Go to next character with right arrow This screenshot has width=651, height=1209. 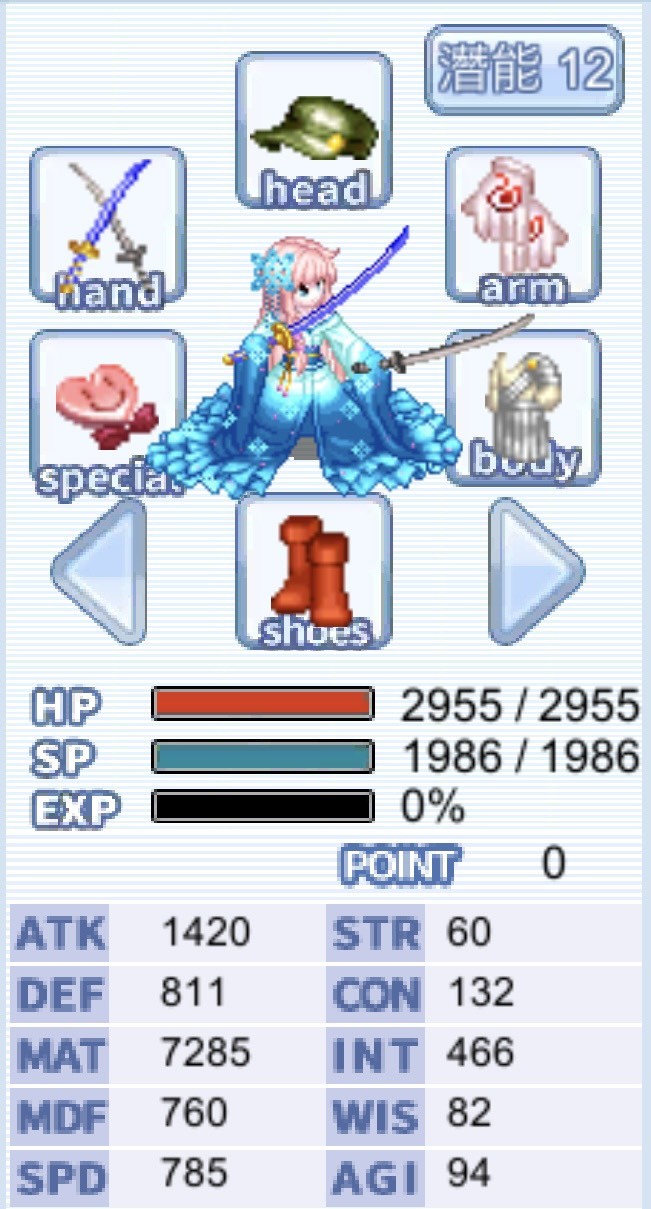[534, 572]
